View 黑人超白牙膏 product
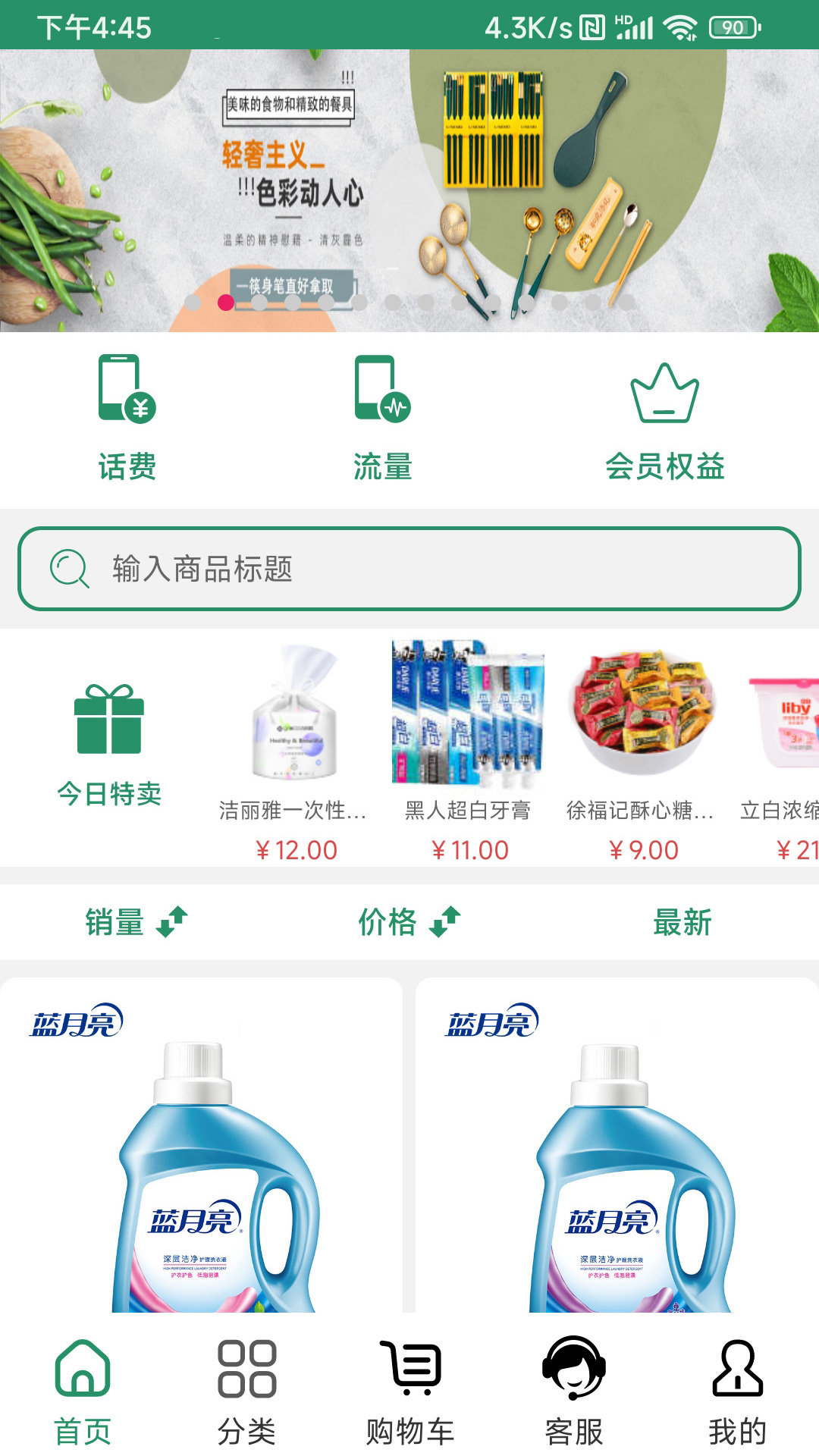Image resolution: width=819 pixels, height=1456 pixels. point(468,751)
